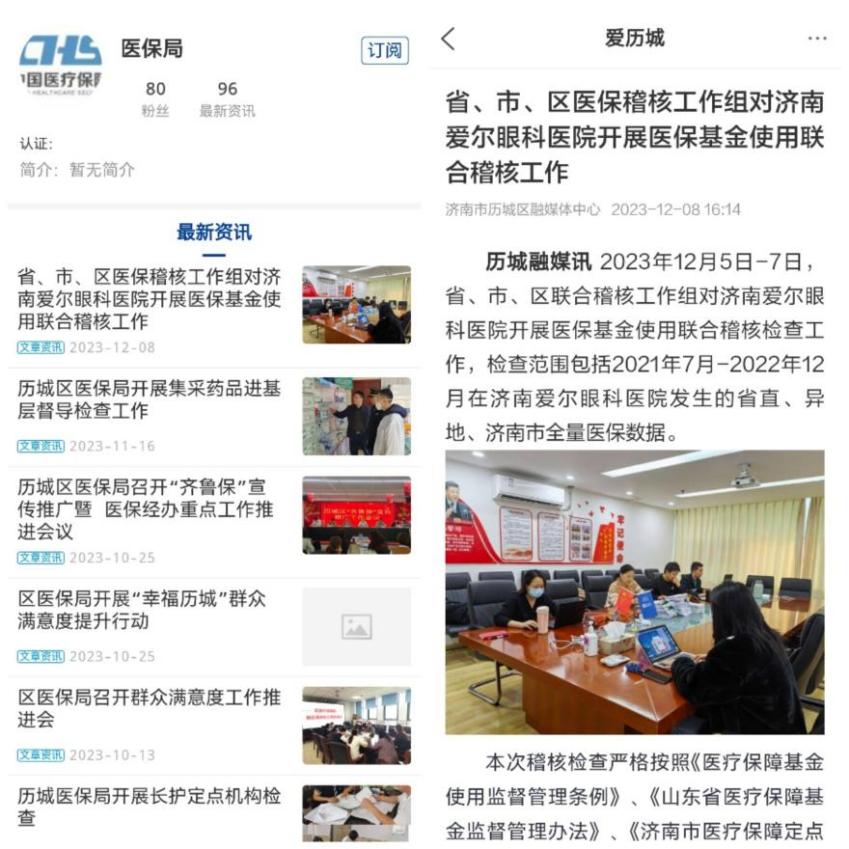Open the 群众满意度工作推进会 news item
This screenshot has width=849, height=849.
pos(150,708)
